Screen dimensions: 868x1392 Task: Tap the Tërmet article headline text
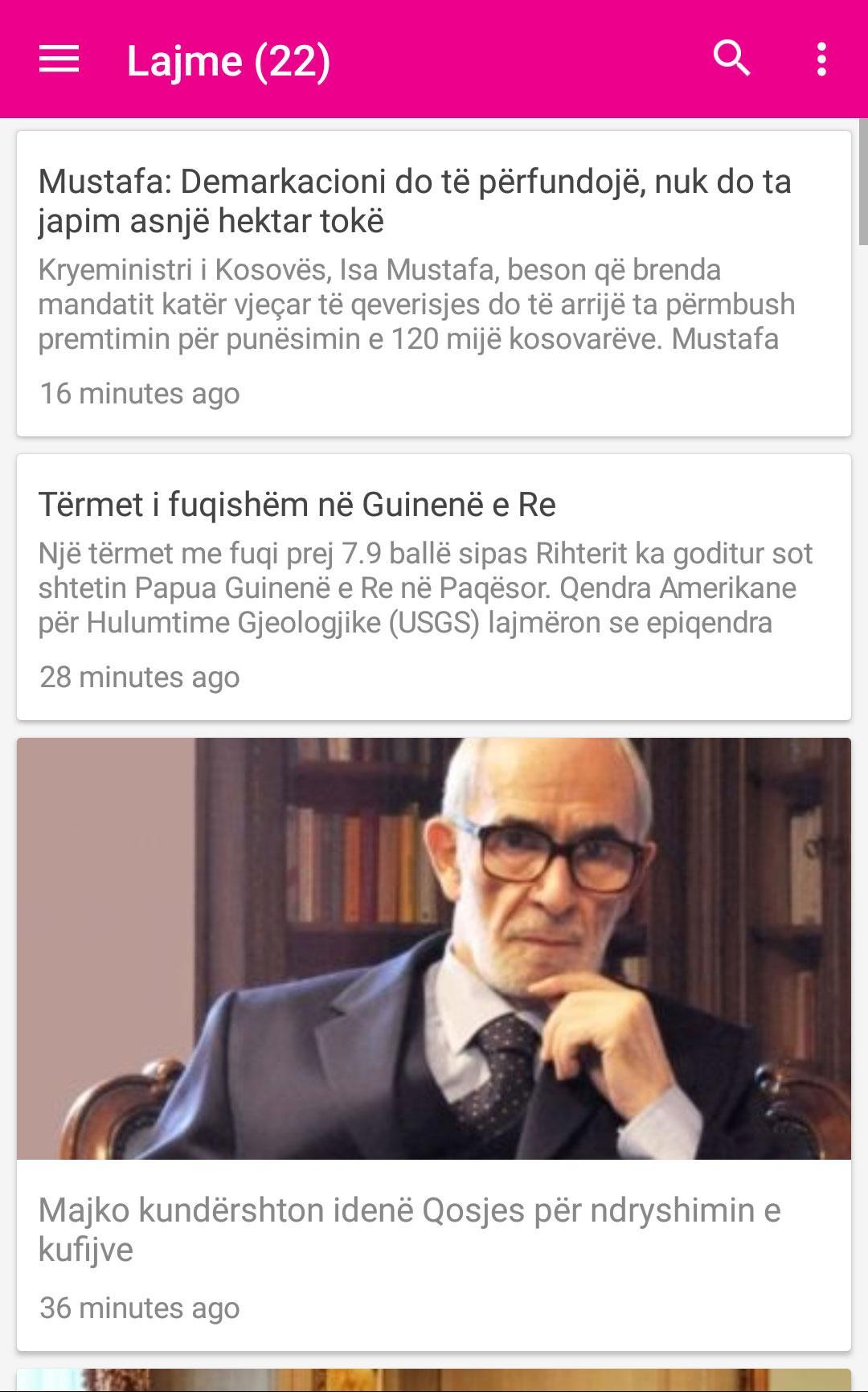[x=297, y=504]
